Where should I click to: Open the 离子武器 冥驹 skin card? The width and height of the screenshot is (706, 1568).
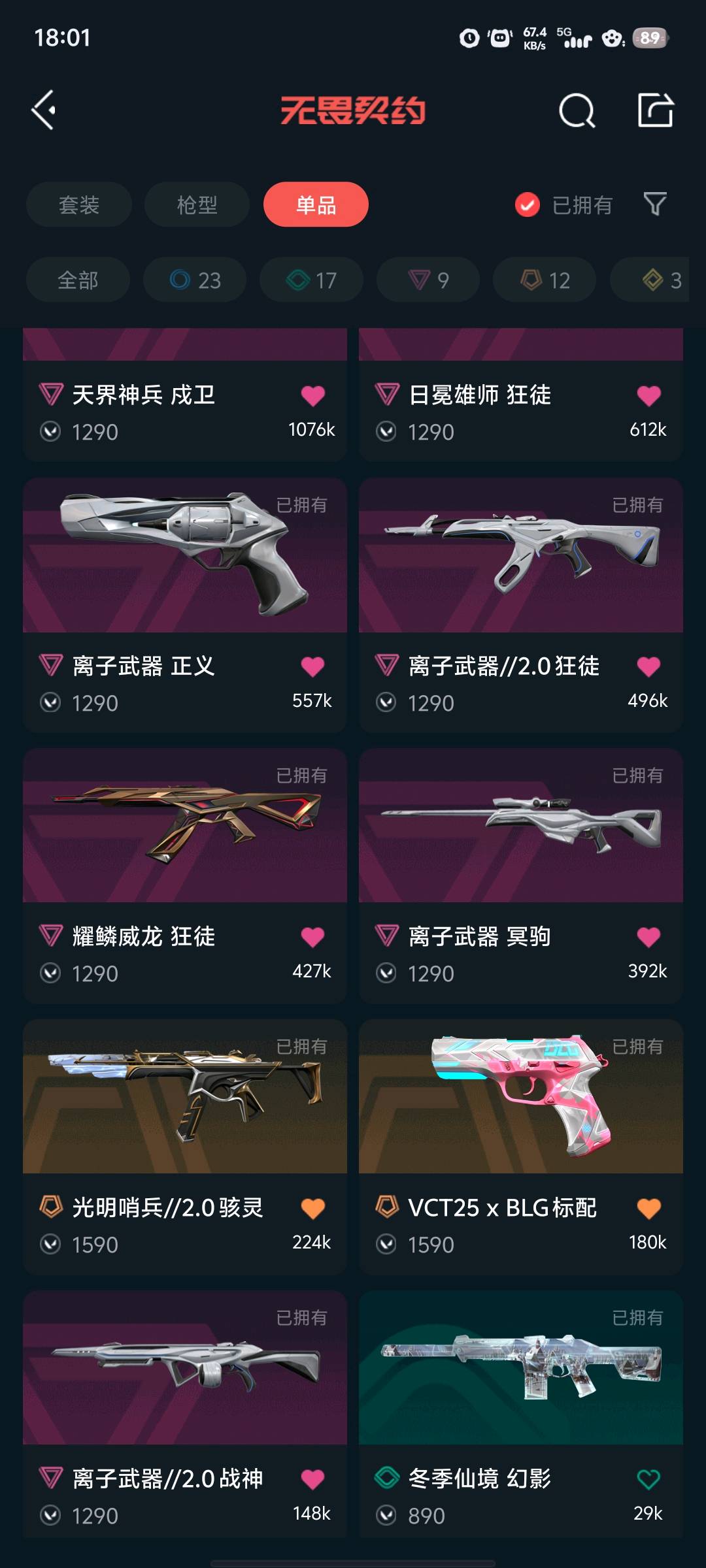coord(521,876)
